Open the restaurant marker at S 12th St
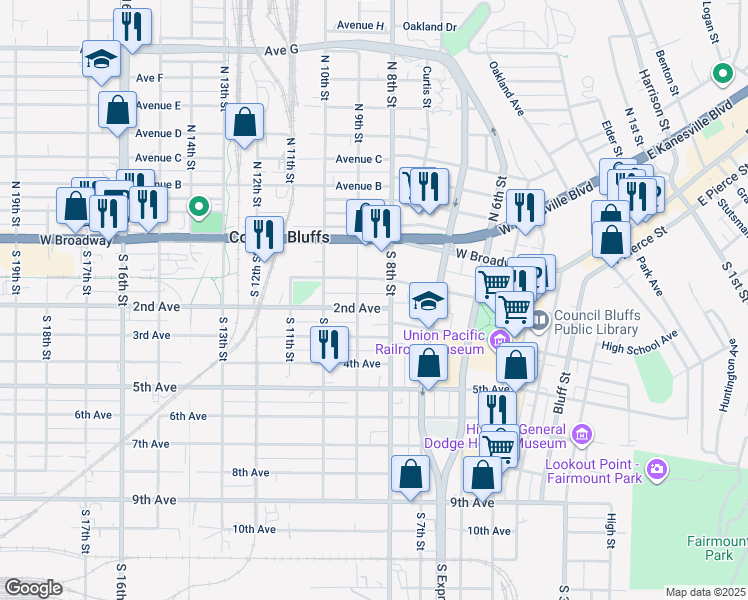The height and width of the screenshot is (600, 748). [264, 237]
